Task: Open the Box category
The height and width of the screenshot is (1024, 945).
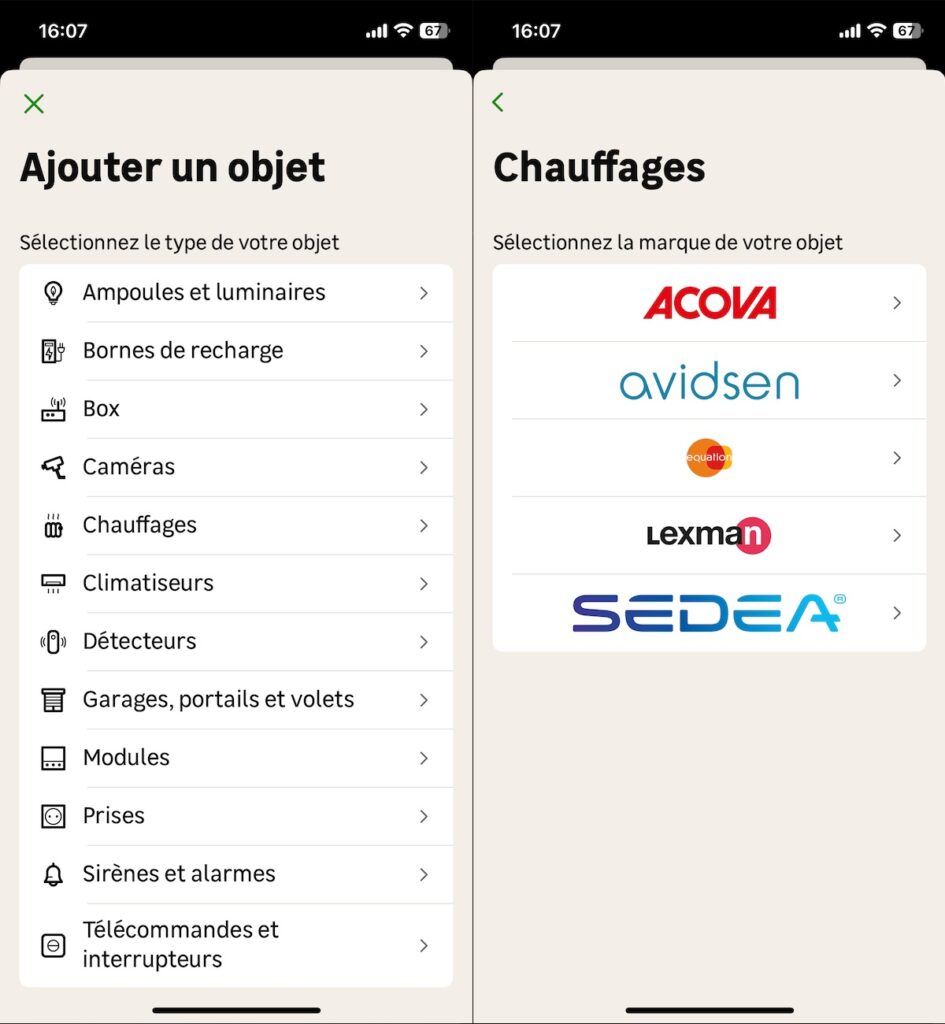Action: coord(236,409)
